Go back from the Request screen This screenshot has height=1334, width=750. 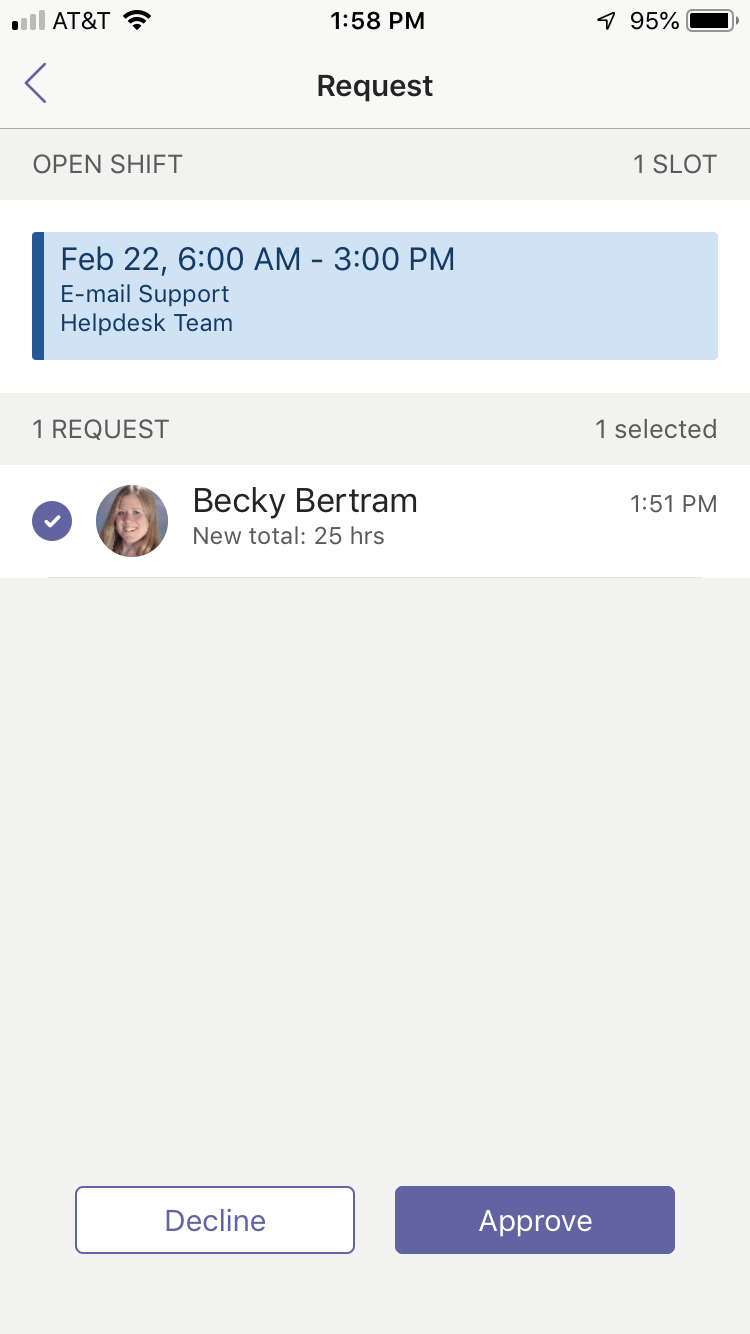(36, 84)
